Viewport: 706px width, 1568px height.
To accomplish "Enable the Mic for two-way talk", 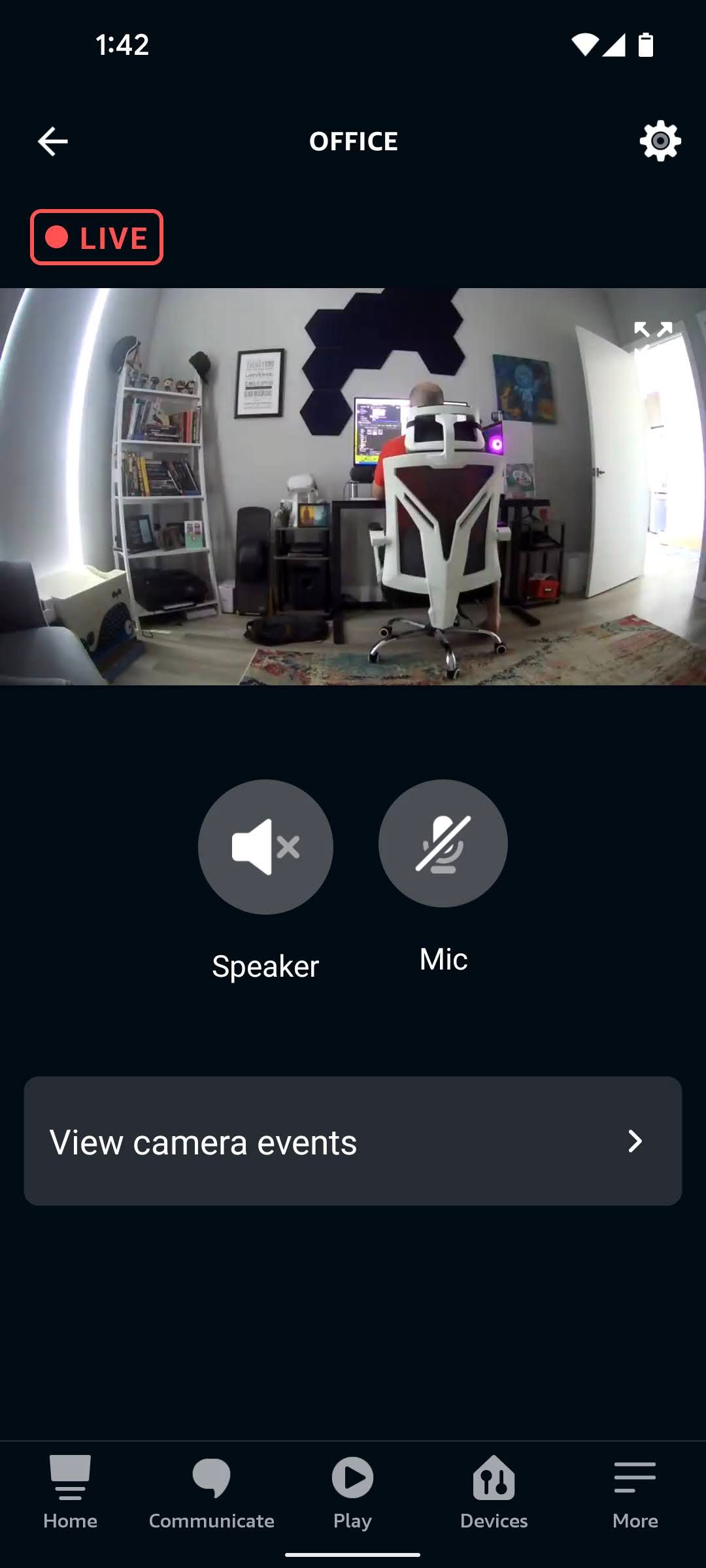I will click(442, 844).
